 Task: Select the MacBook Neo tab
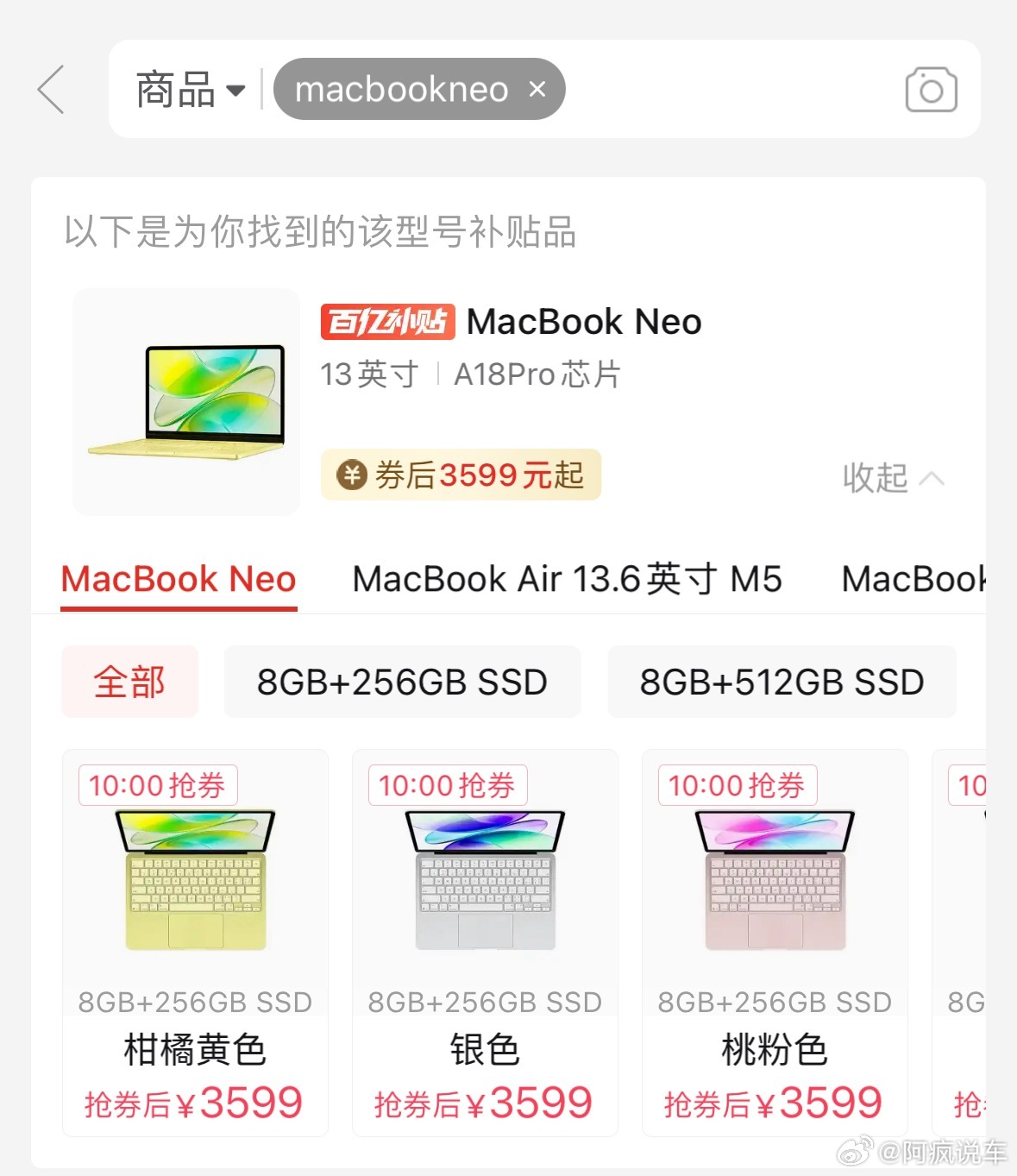(178, 579)
